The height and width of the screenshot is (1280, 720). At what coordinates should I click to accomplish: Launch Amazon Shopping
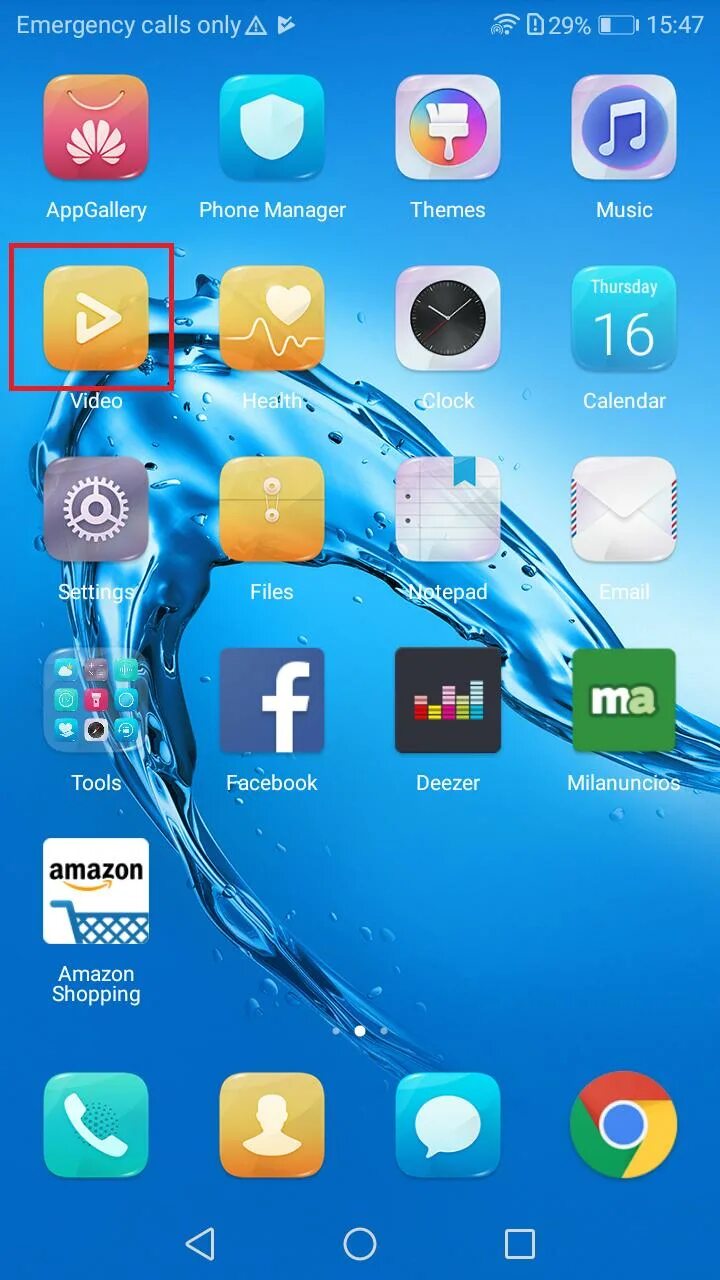tap(96, 891)
